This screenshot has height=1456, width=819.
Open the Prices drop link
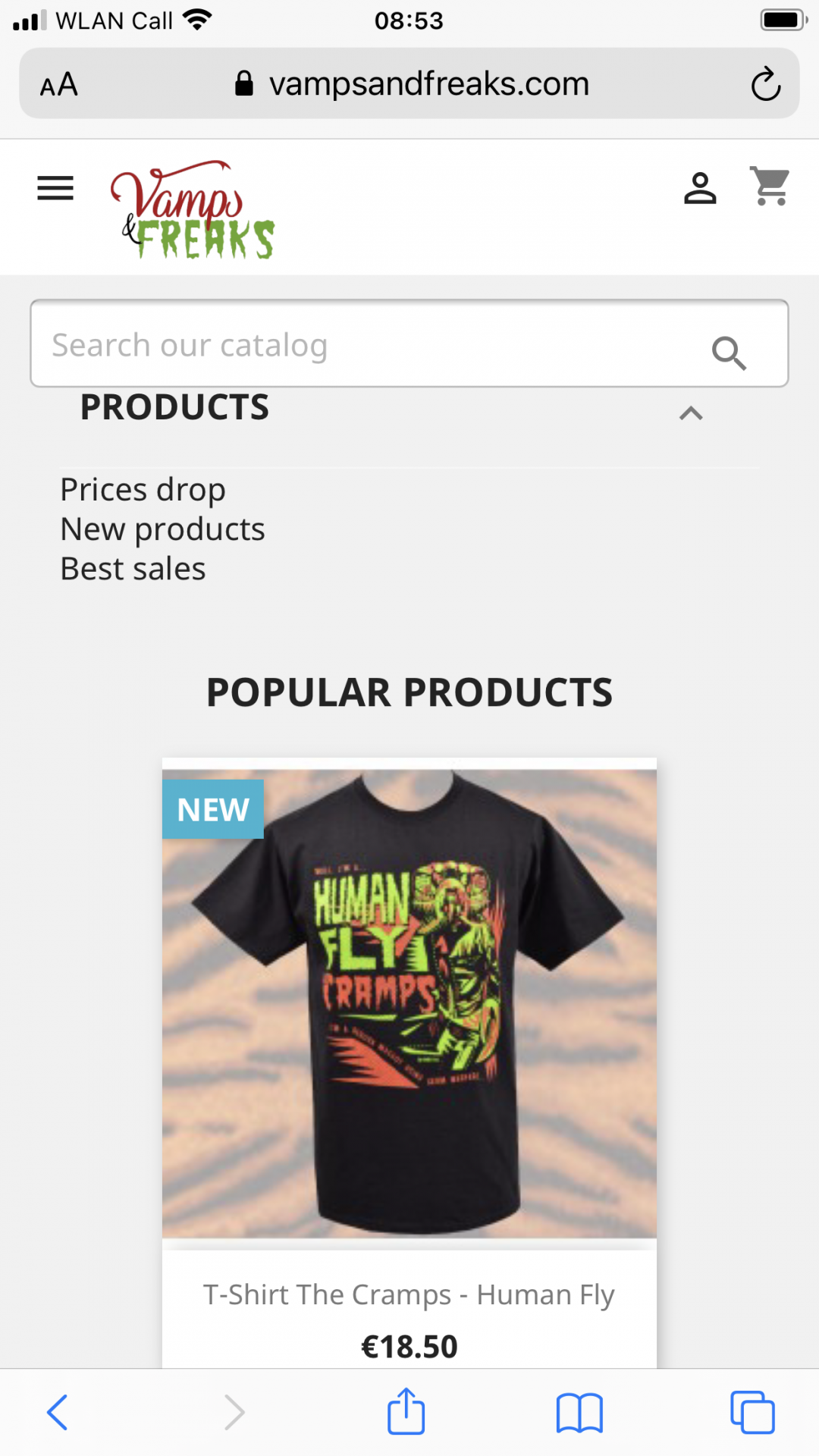143,490
